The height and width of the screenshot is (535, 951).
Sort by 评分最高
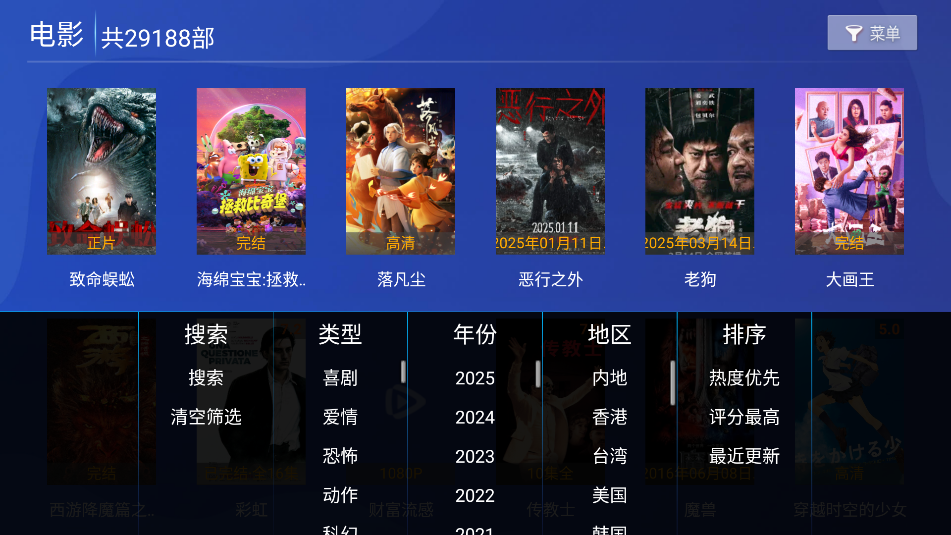744,417
